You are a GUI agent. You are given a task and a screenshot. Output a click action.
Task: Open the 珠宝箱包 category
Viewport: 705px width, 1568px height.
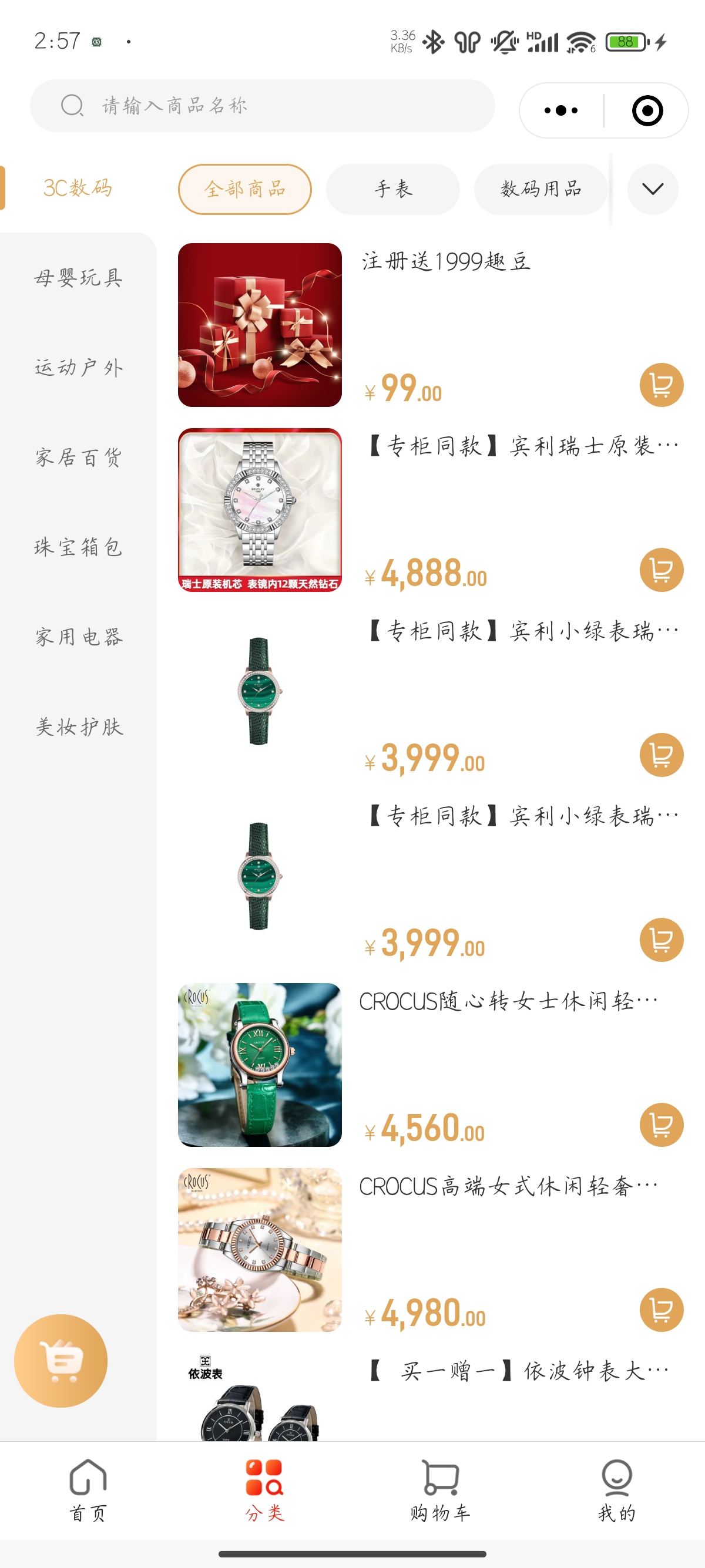79,547
